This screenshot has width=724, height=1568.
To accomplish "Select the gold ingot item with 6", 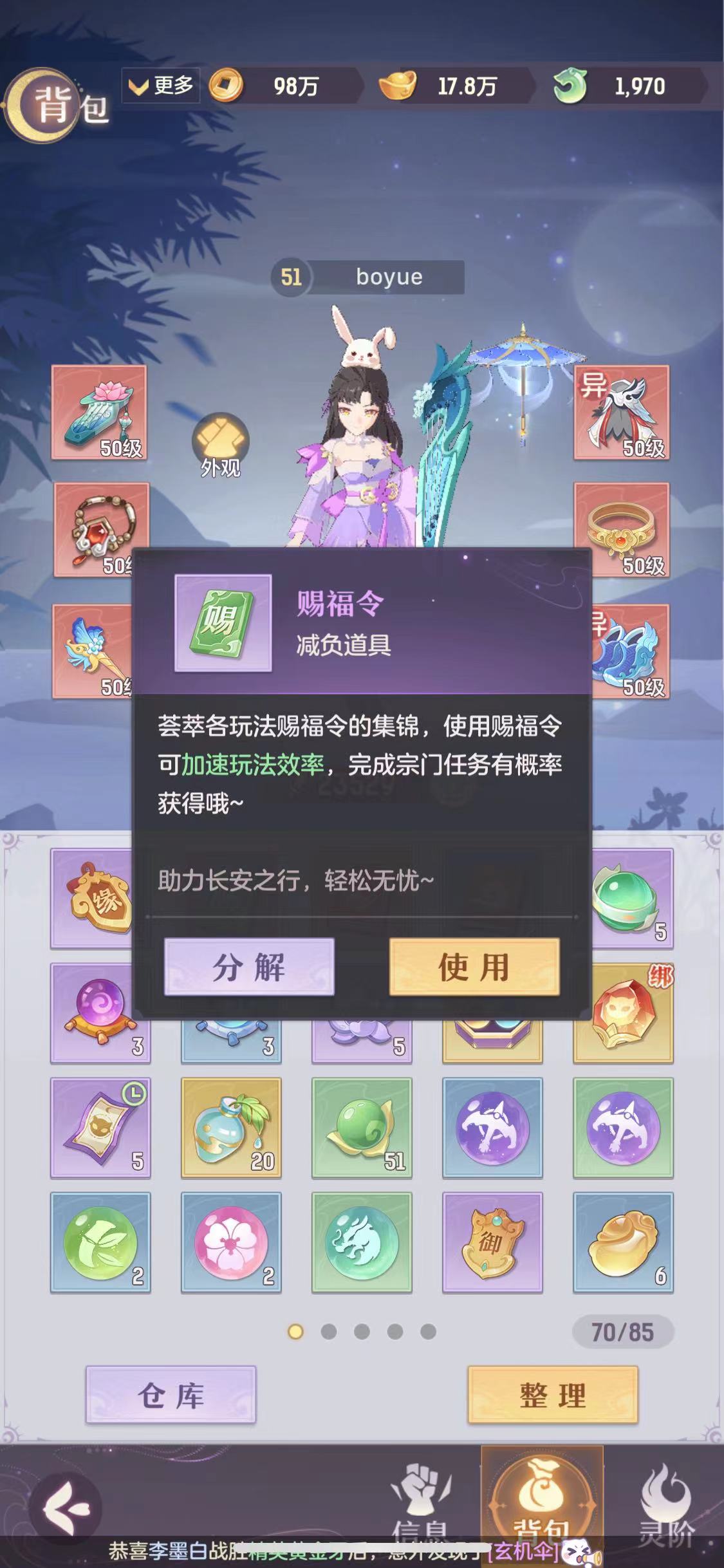I will [x=623, y=1242].
